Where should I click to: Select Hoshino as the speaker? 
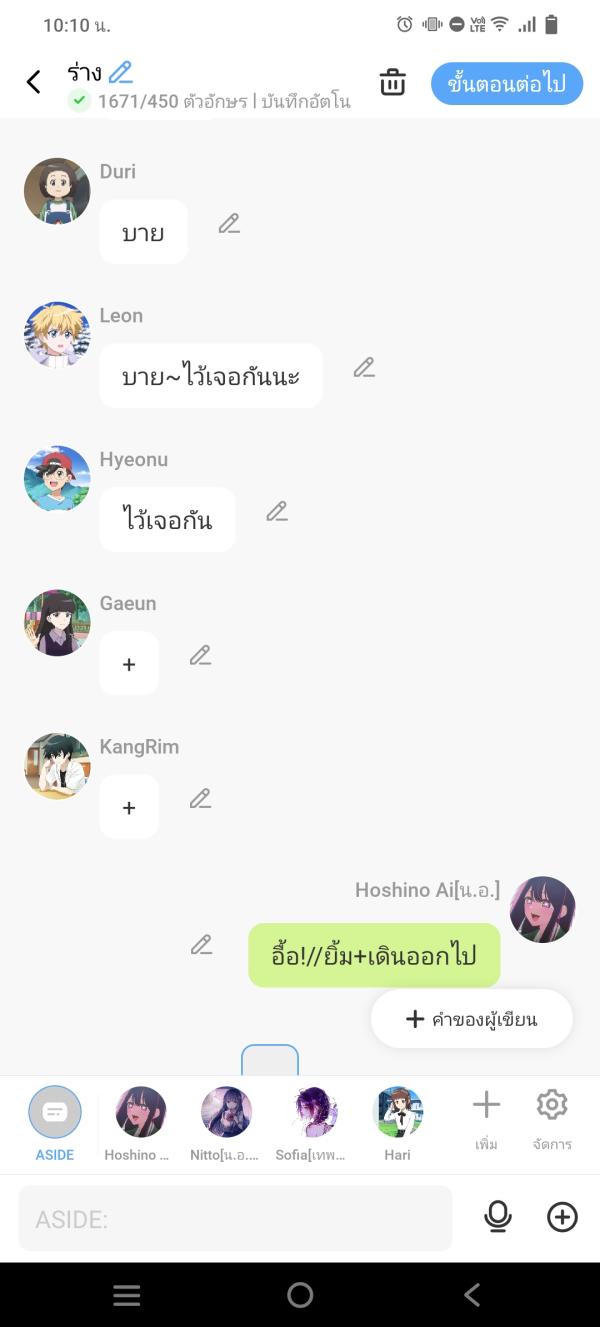pyautogui.click(x=141, y=1123)
